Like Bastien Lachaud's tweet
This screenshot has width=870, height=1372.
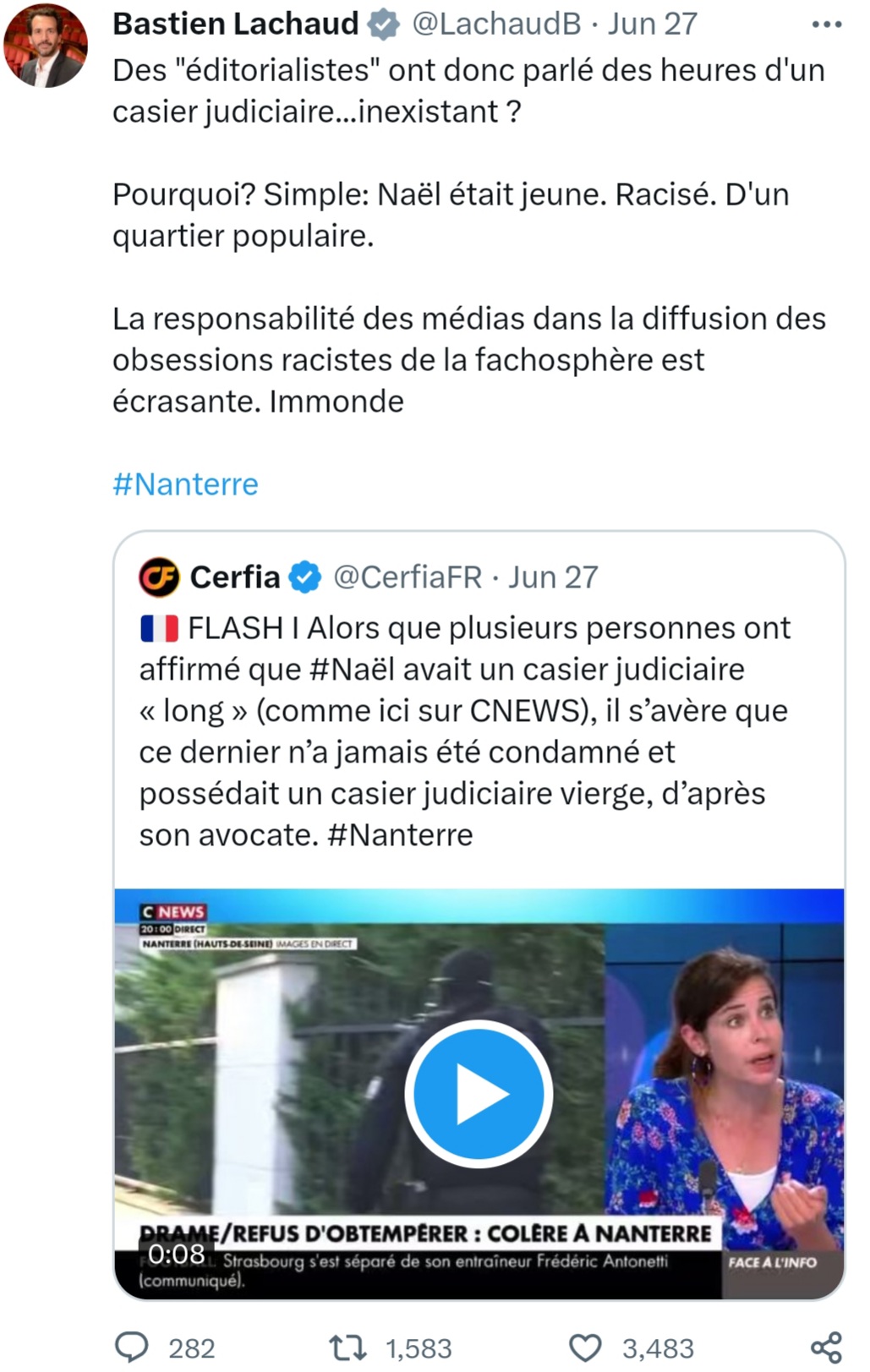tap(585, 1347)
